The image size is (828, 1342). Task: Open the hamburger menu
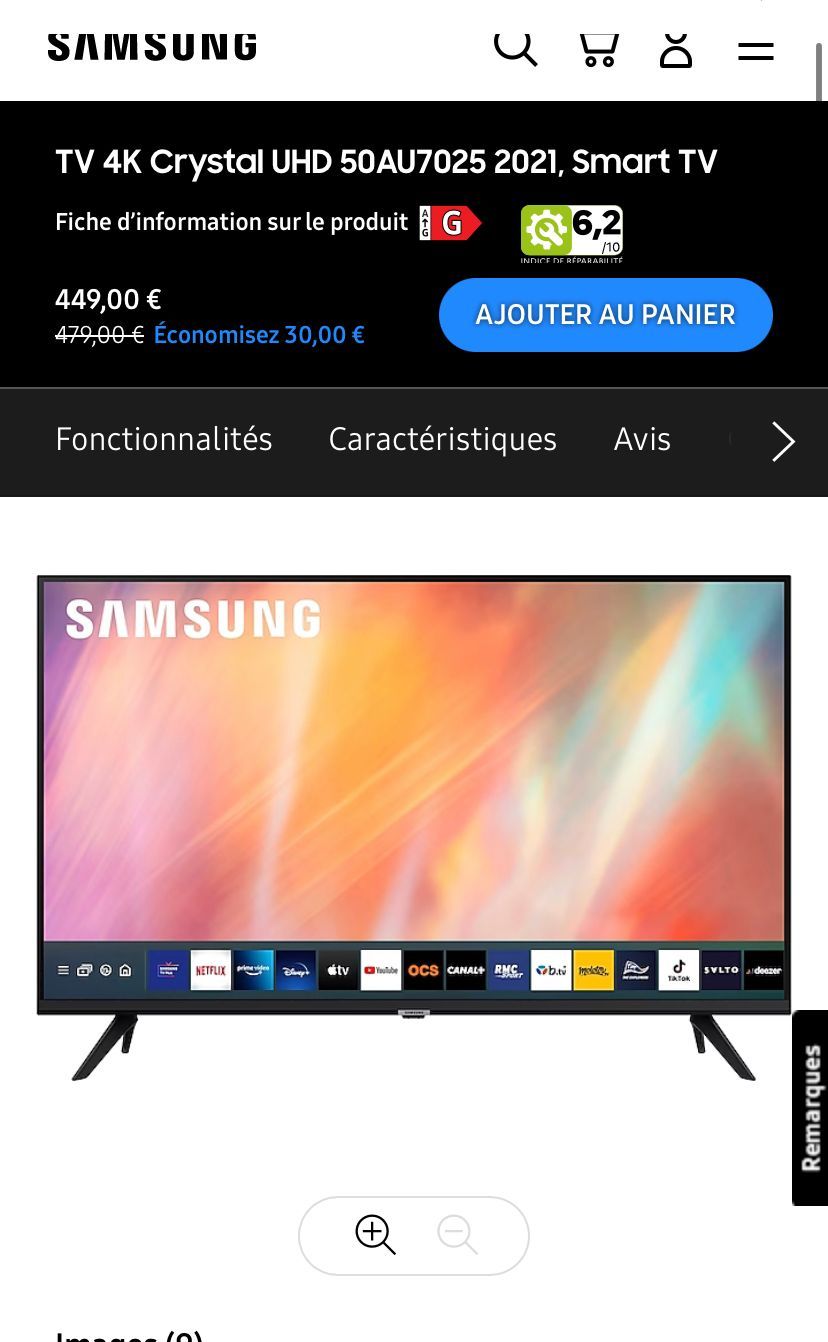click(755, 48)
